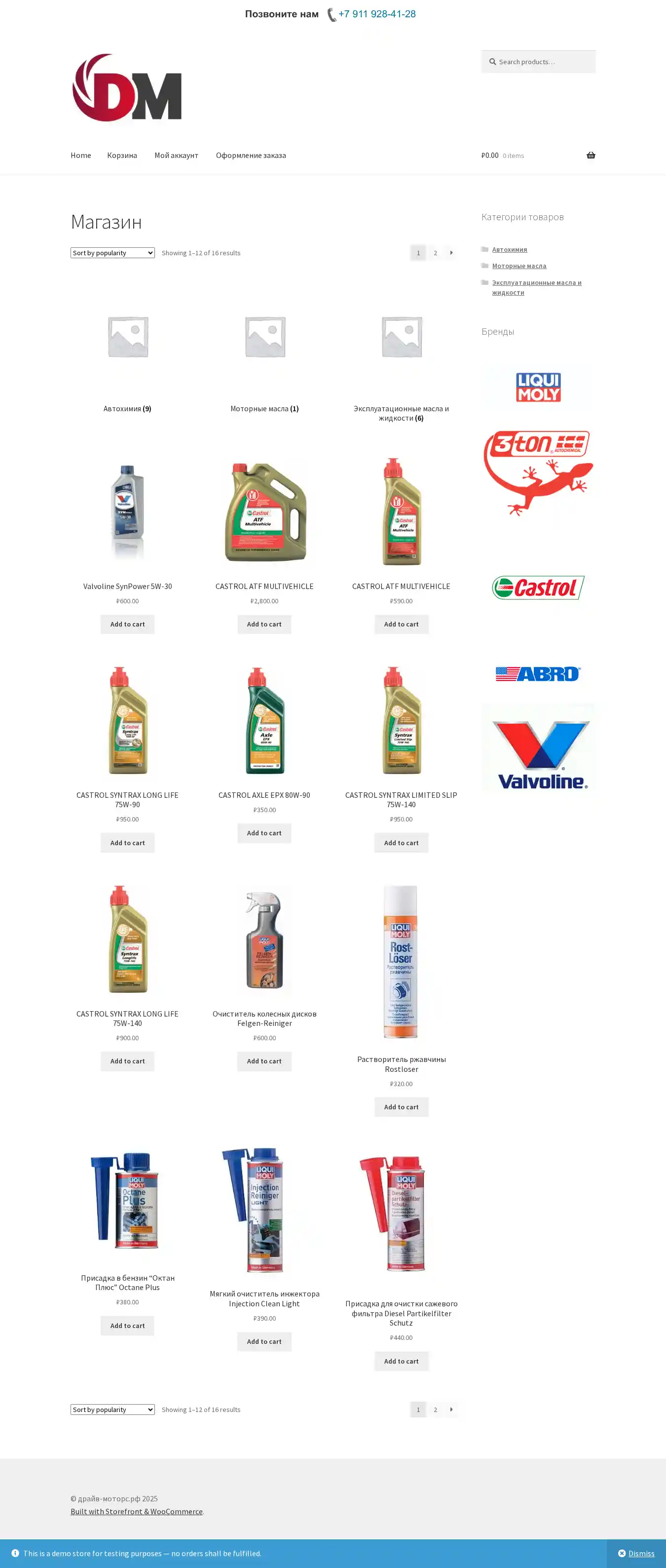Viewport: 666px width, 1568px height.
Task: Open CASTROL SYNTRAX LIMITED SLIP 75W-140 product
Action: click(401, 799)
